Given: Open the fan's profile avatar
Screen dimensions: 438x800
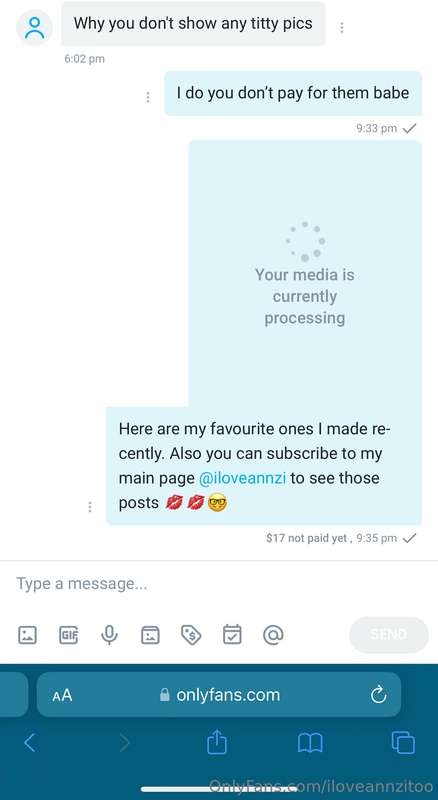Looking at the screenshot, I should click(35, 27).
